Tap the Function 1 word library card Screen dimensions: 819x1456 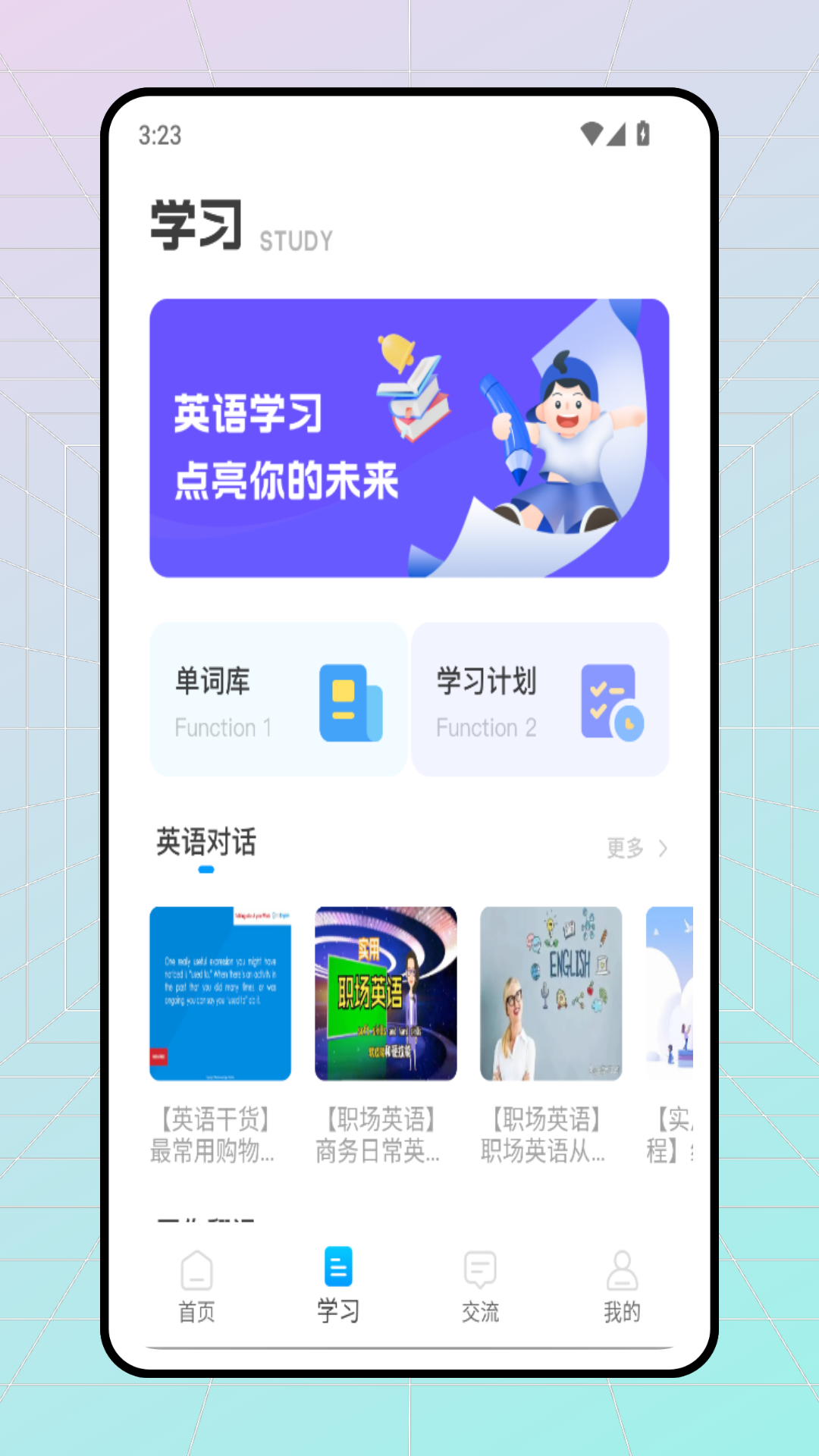[x=278, y=699]
